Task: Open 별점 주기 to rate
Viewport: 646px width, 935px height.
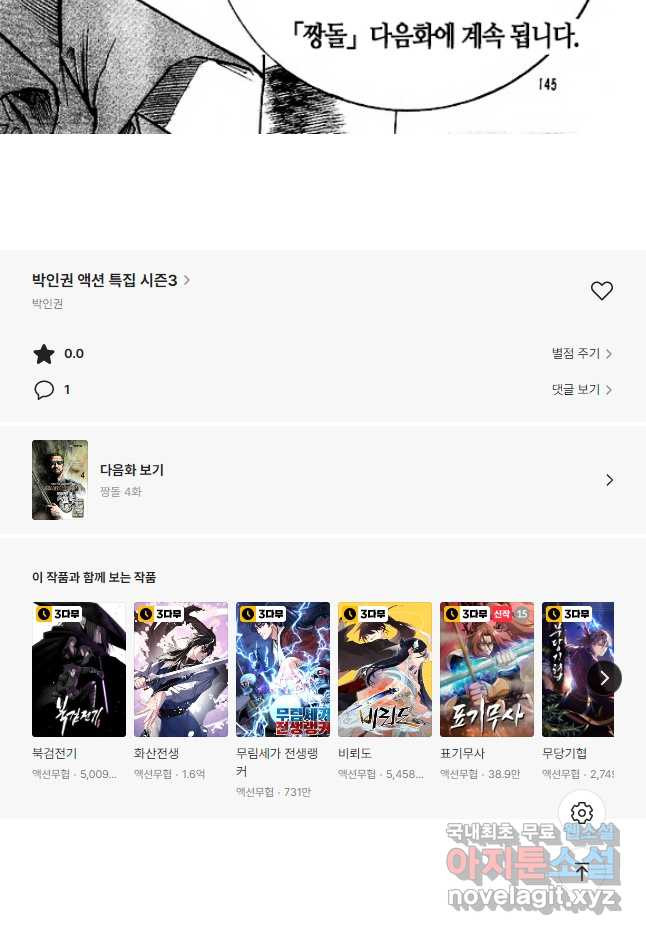Action: [x=581, y=354]
